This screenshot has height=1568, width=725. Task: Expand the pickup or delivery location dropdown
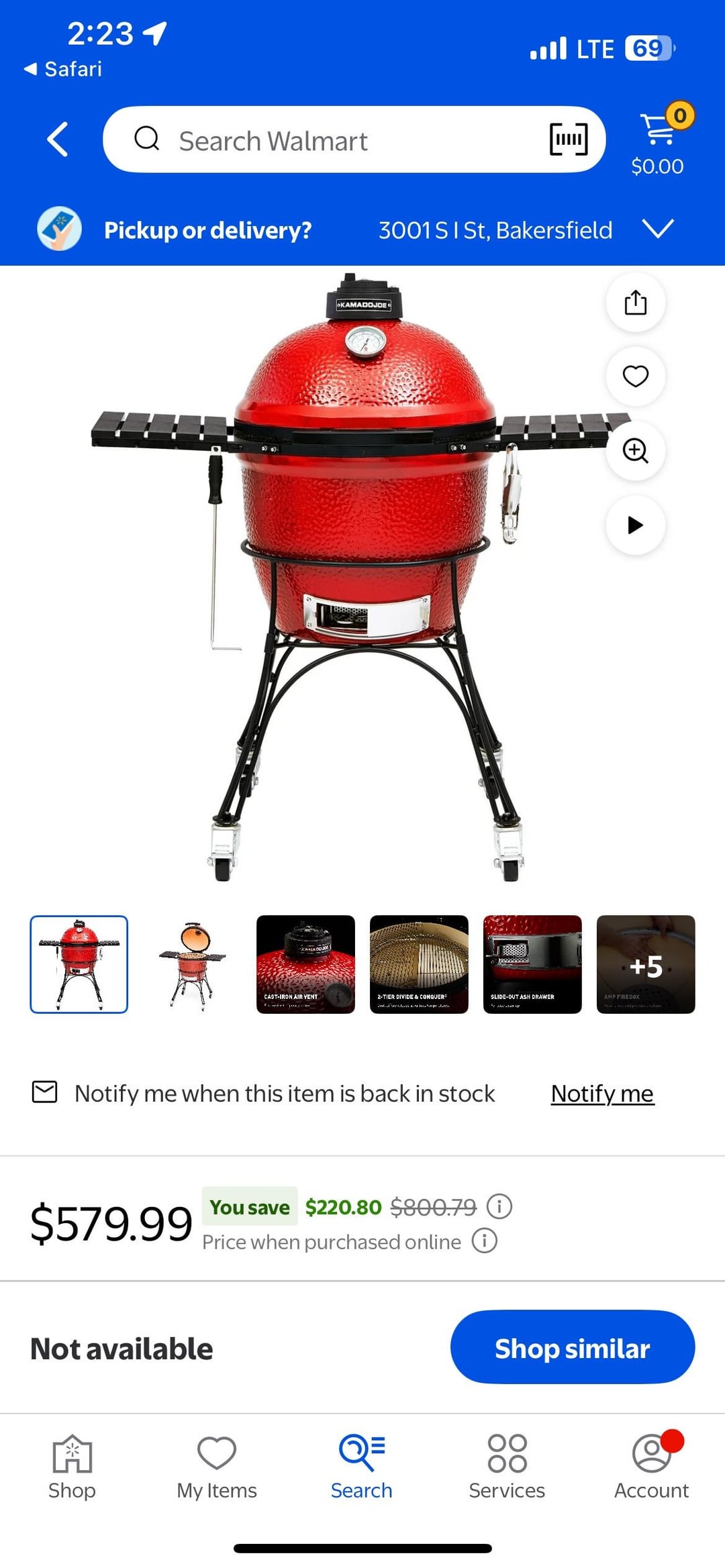coord(657,229)
